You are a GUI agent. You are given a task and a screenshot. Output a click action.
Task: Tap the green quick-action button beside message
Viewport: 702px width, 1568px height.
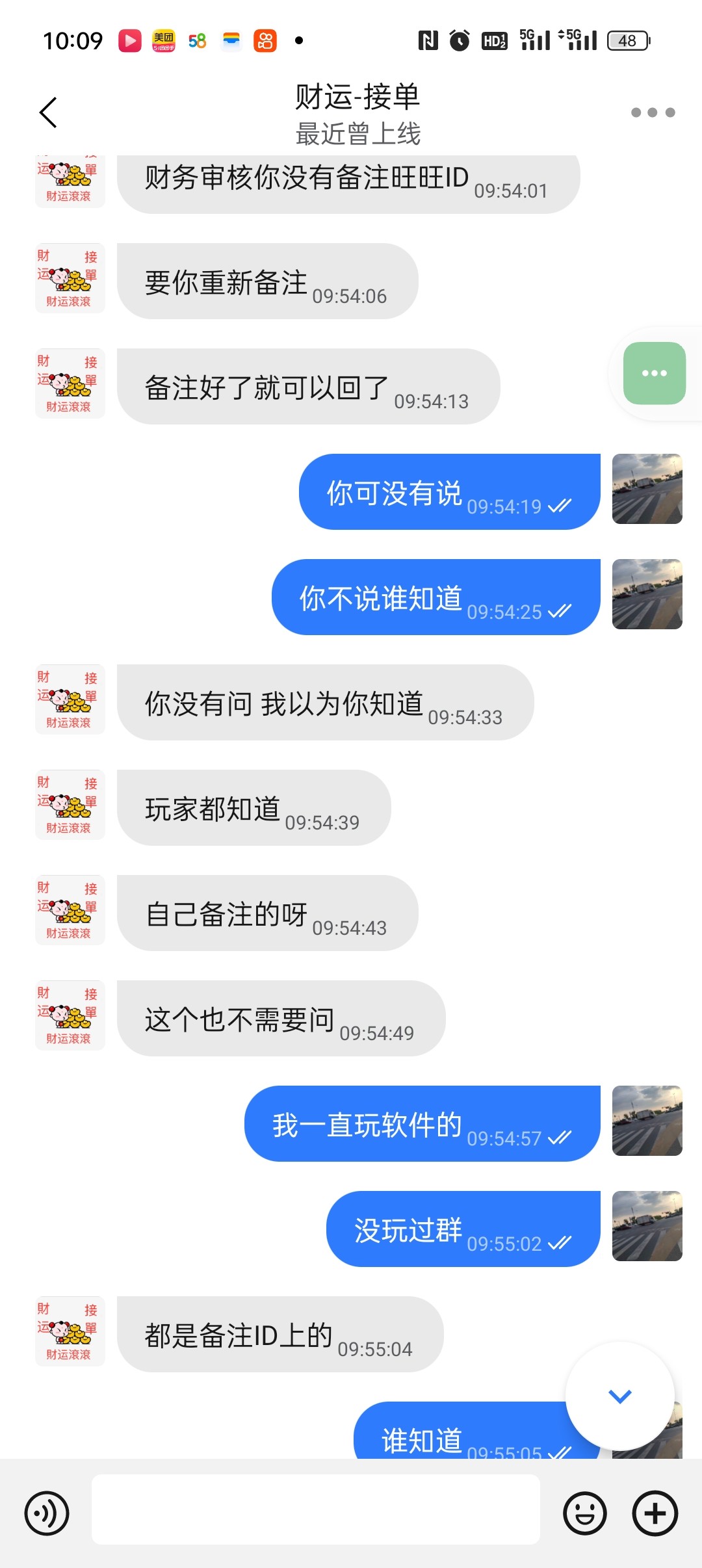point(654,373)
